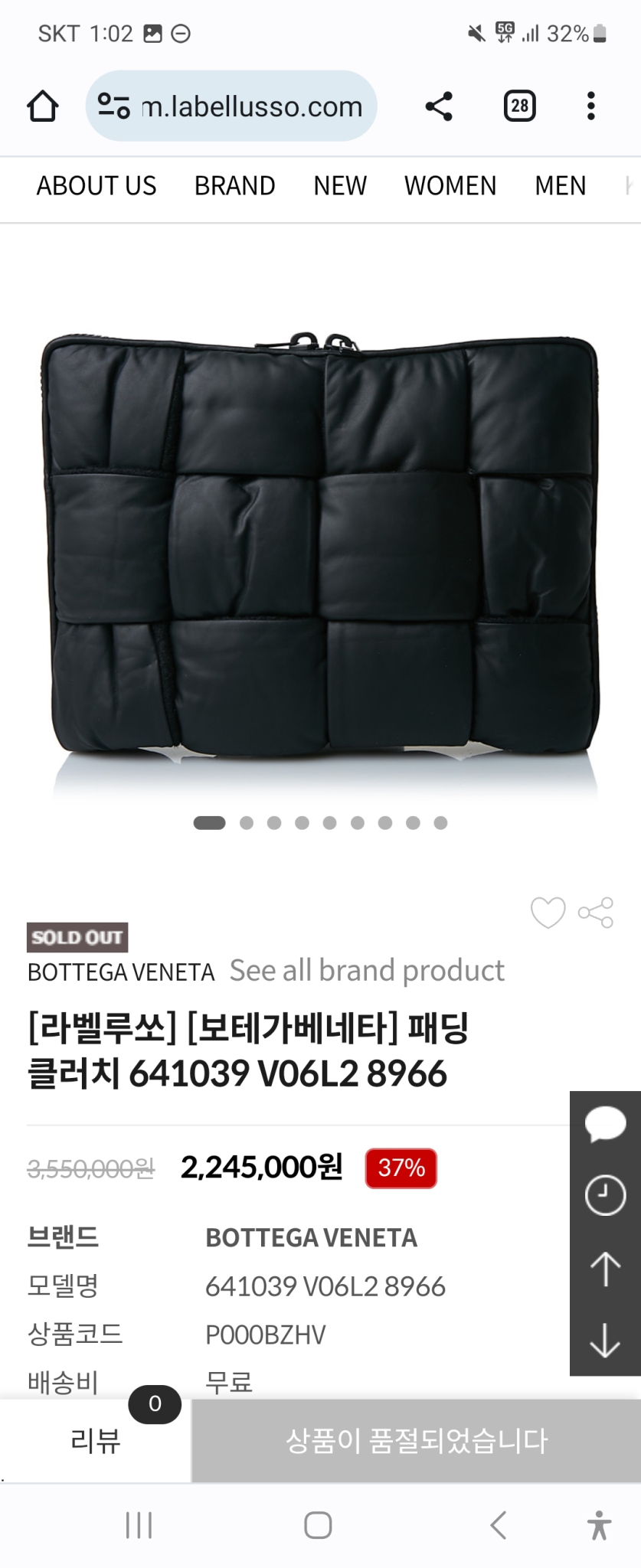Open the browser three-dot menu

pos(590,106)
